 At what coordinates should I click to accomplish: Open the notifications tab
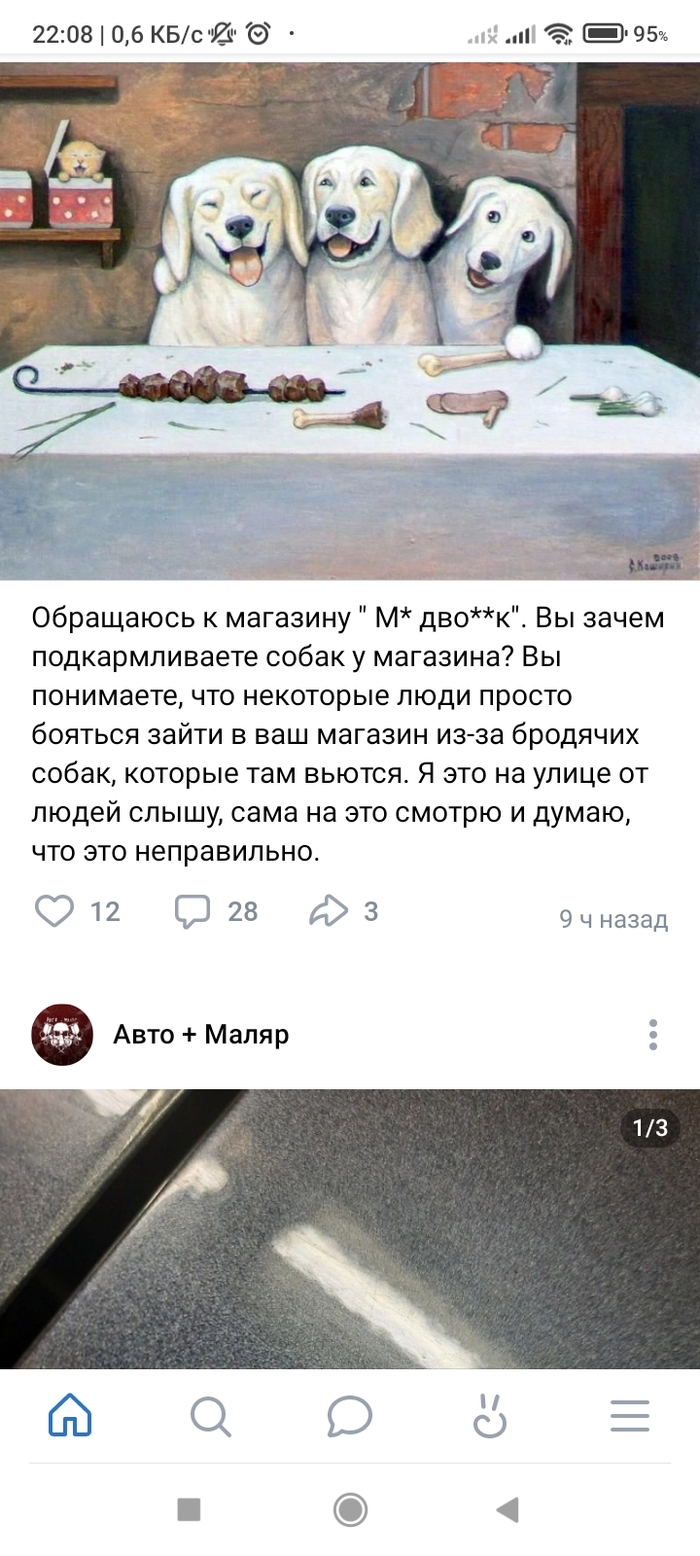coord(490,1416)
